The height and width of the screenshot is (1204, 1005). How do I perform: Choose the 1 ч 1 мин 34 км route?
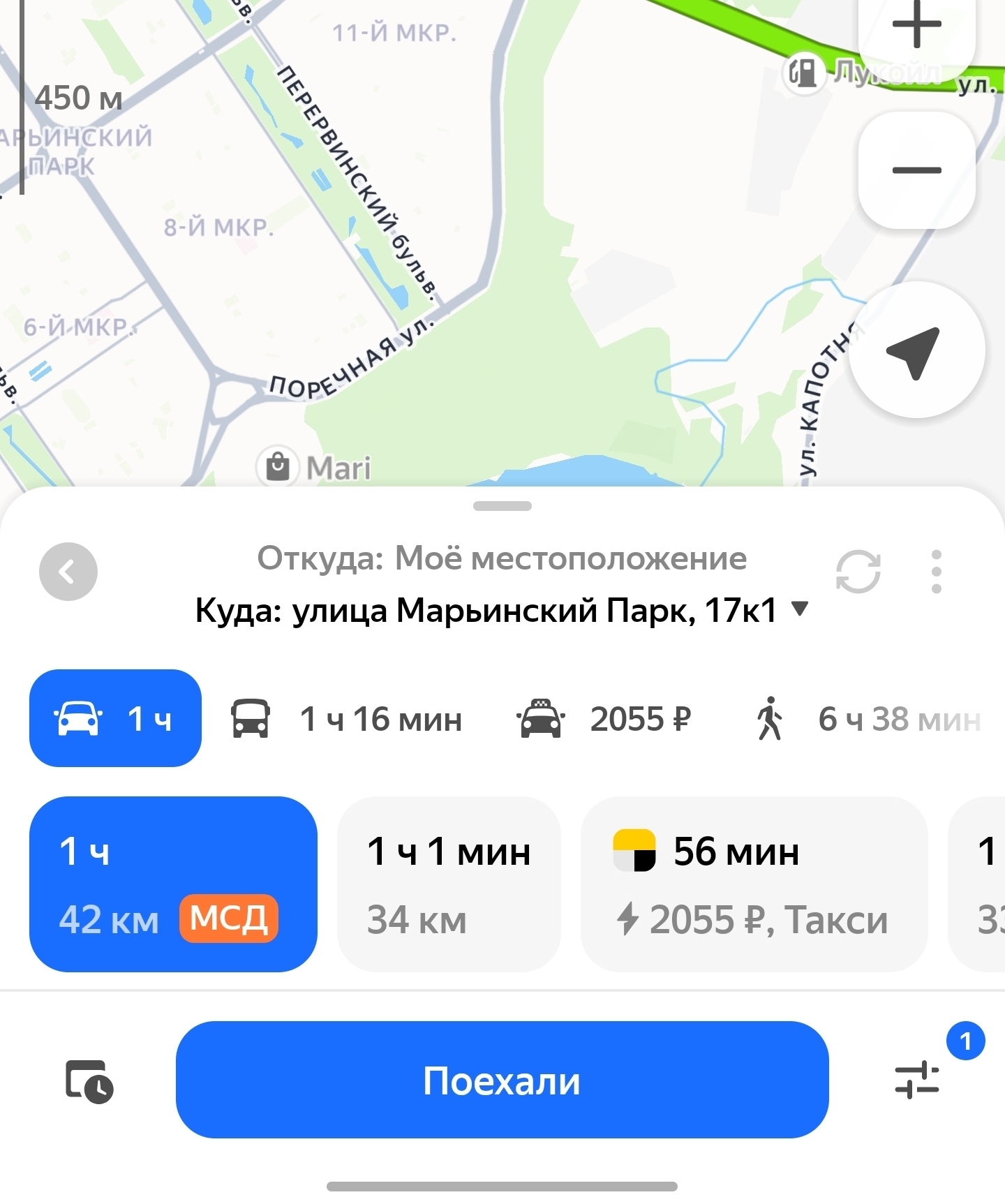[x=449, y=884]
